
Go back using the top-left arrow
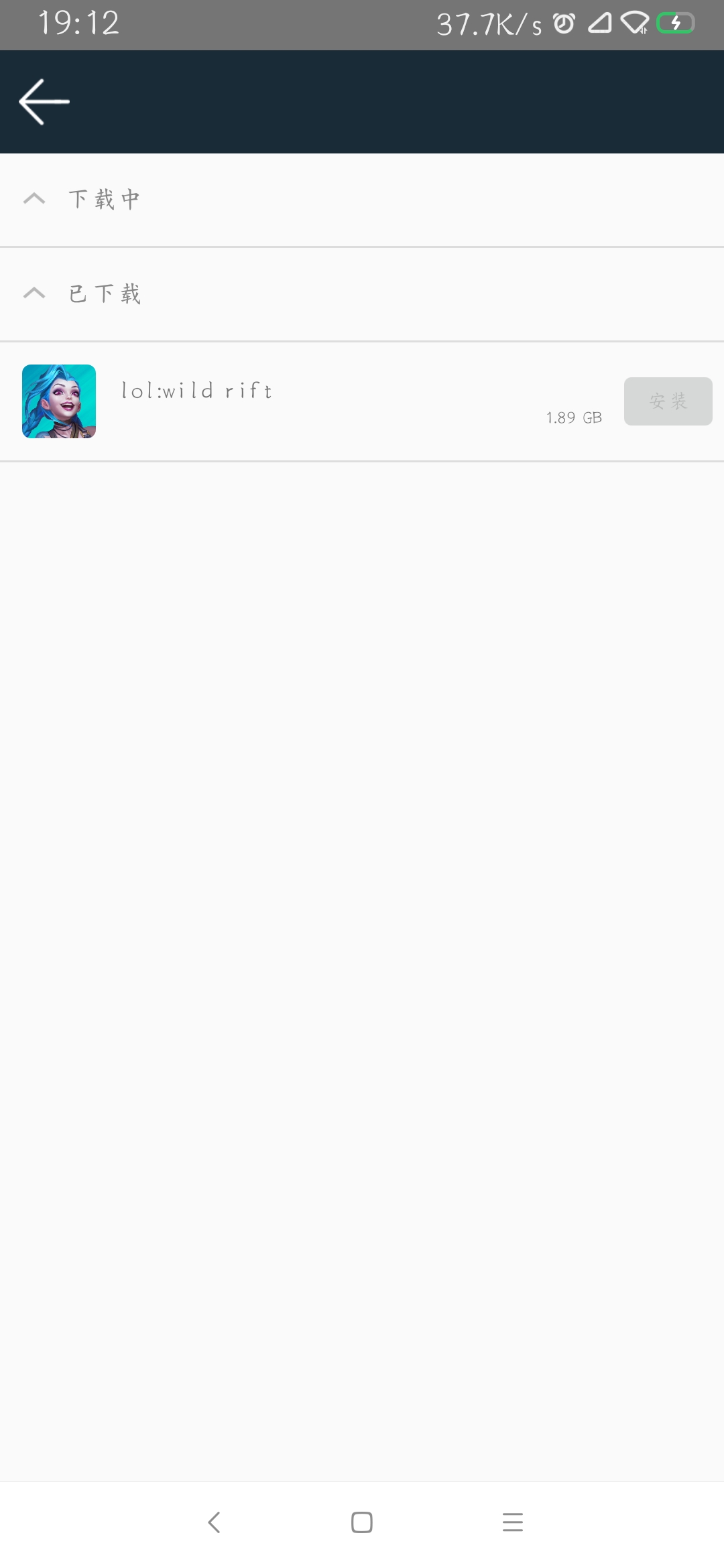click(44, 102)
